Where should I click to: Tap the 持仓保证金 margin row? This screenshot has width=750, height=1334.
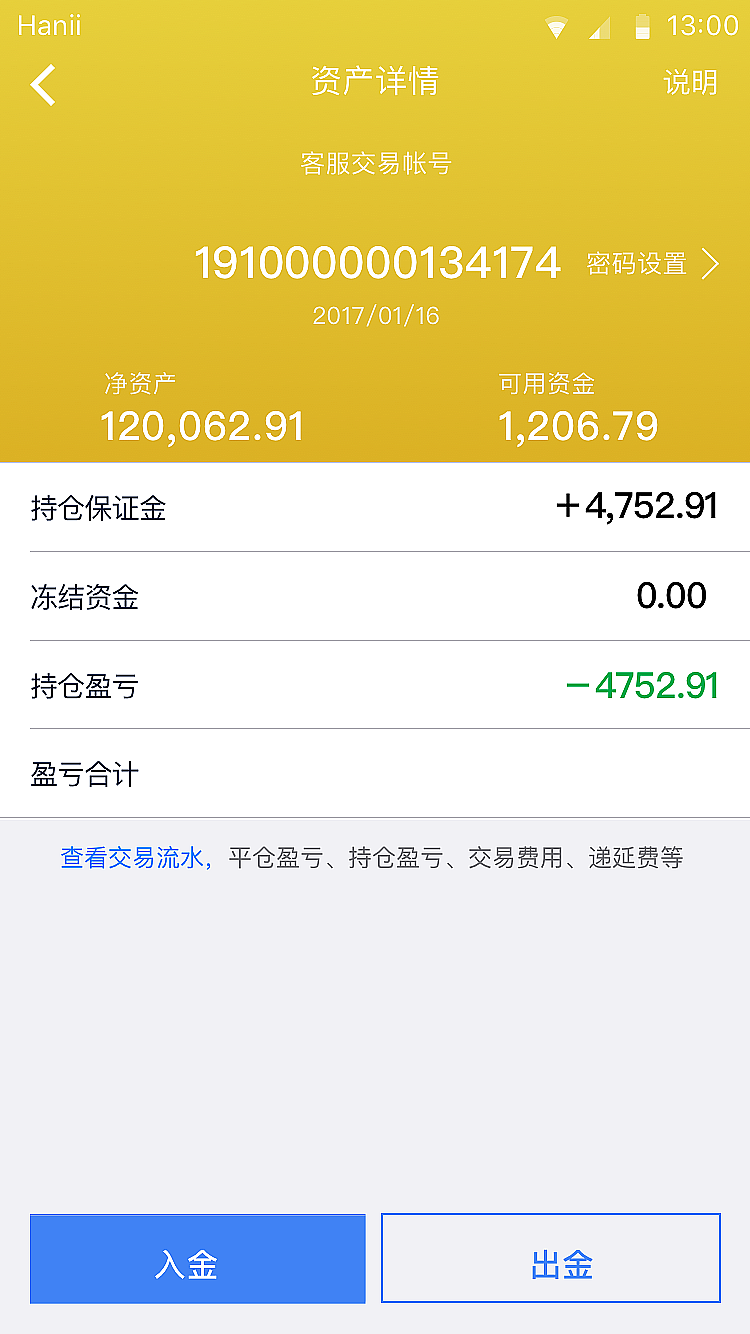pos(375,506)
